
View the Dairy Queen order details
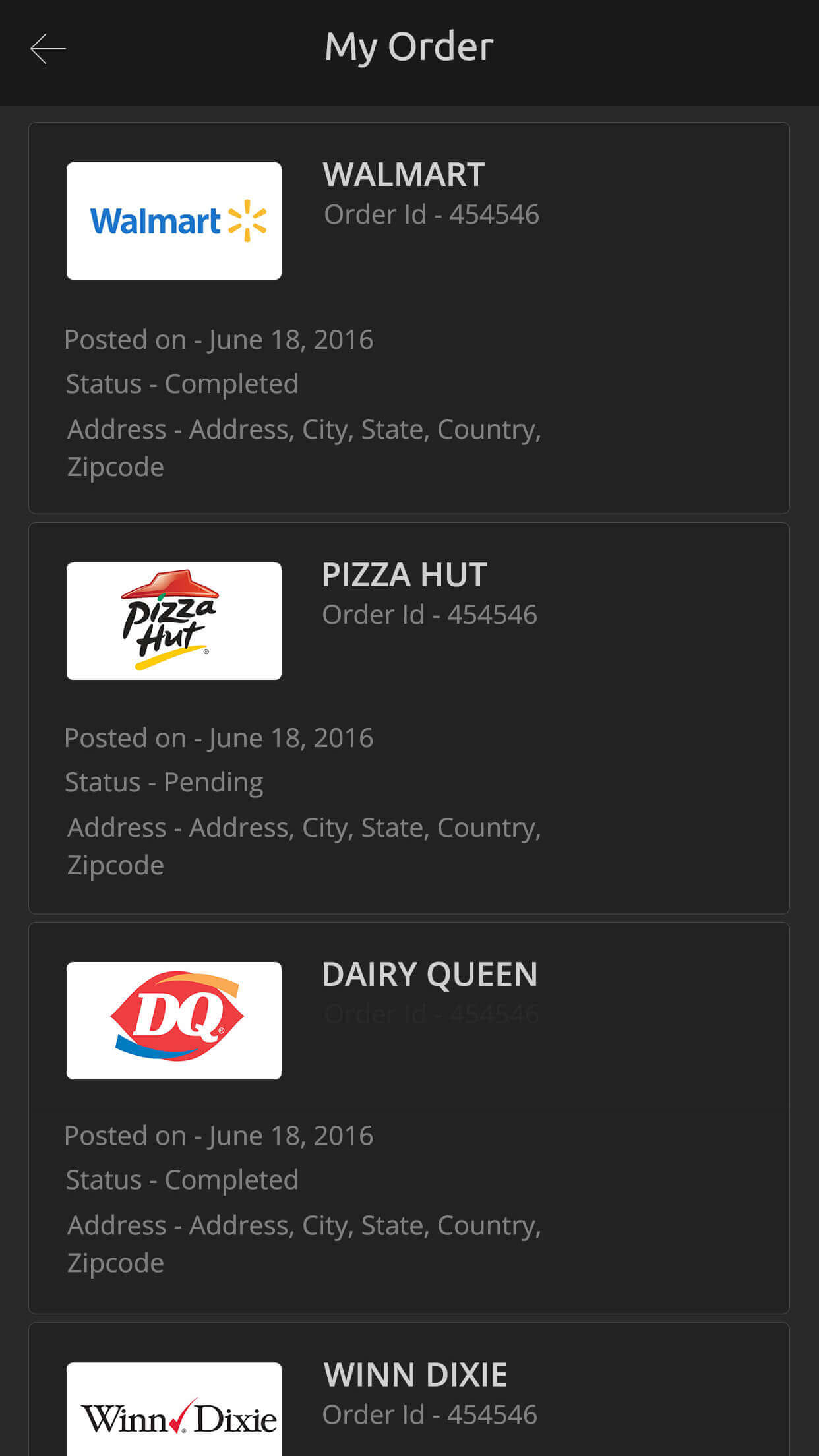[x=409, y=1118]
